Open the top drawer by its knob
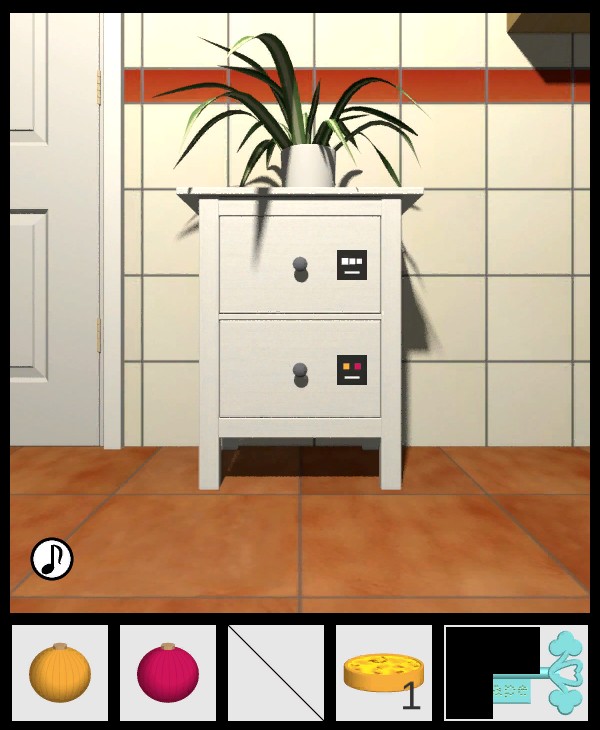 coord(300,267)
